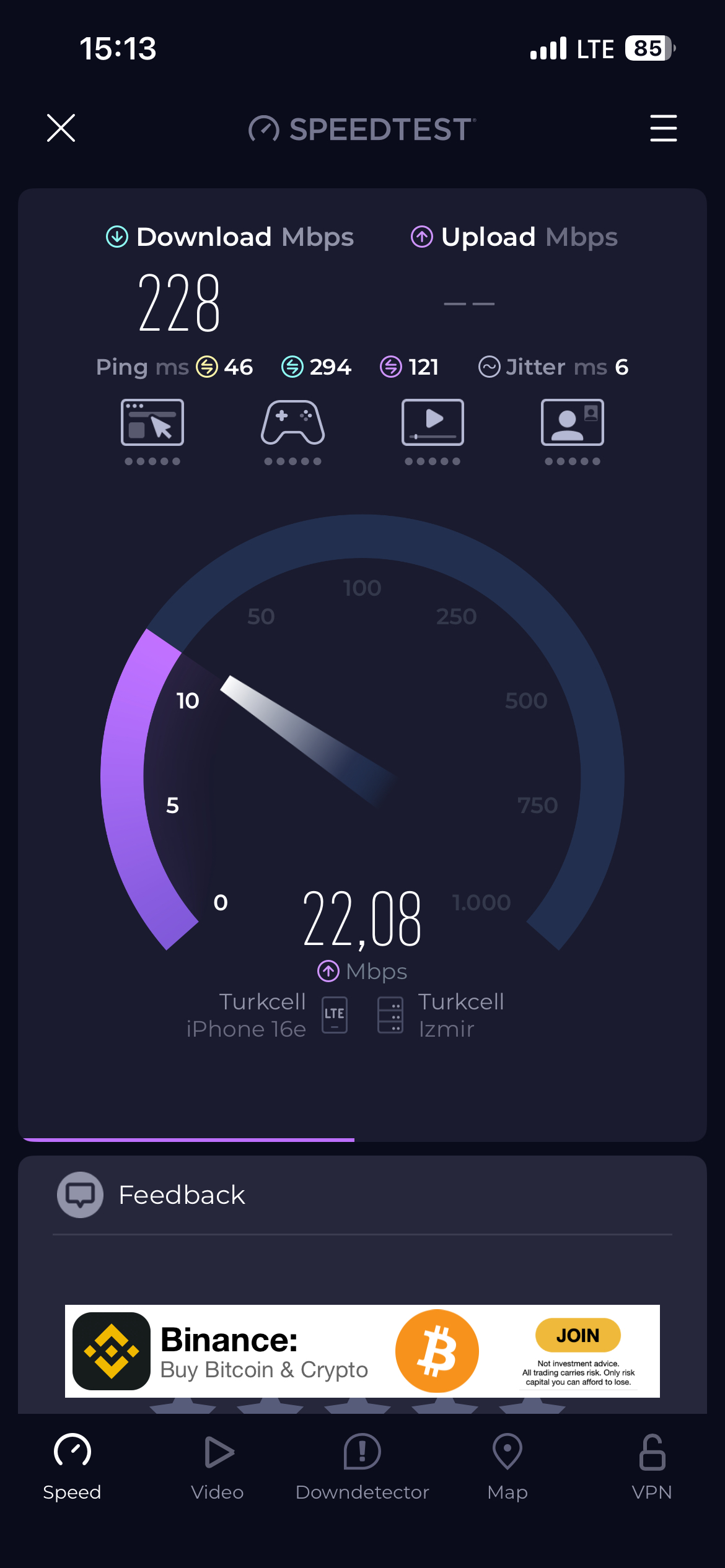
Task: Open the hamburger menu
Action: [x=663, y=128]
